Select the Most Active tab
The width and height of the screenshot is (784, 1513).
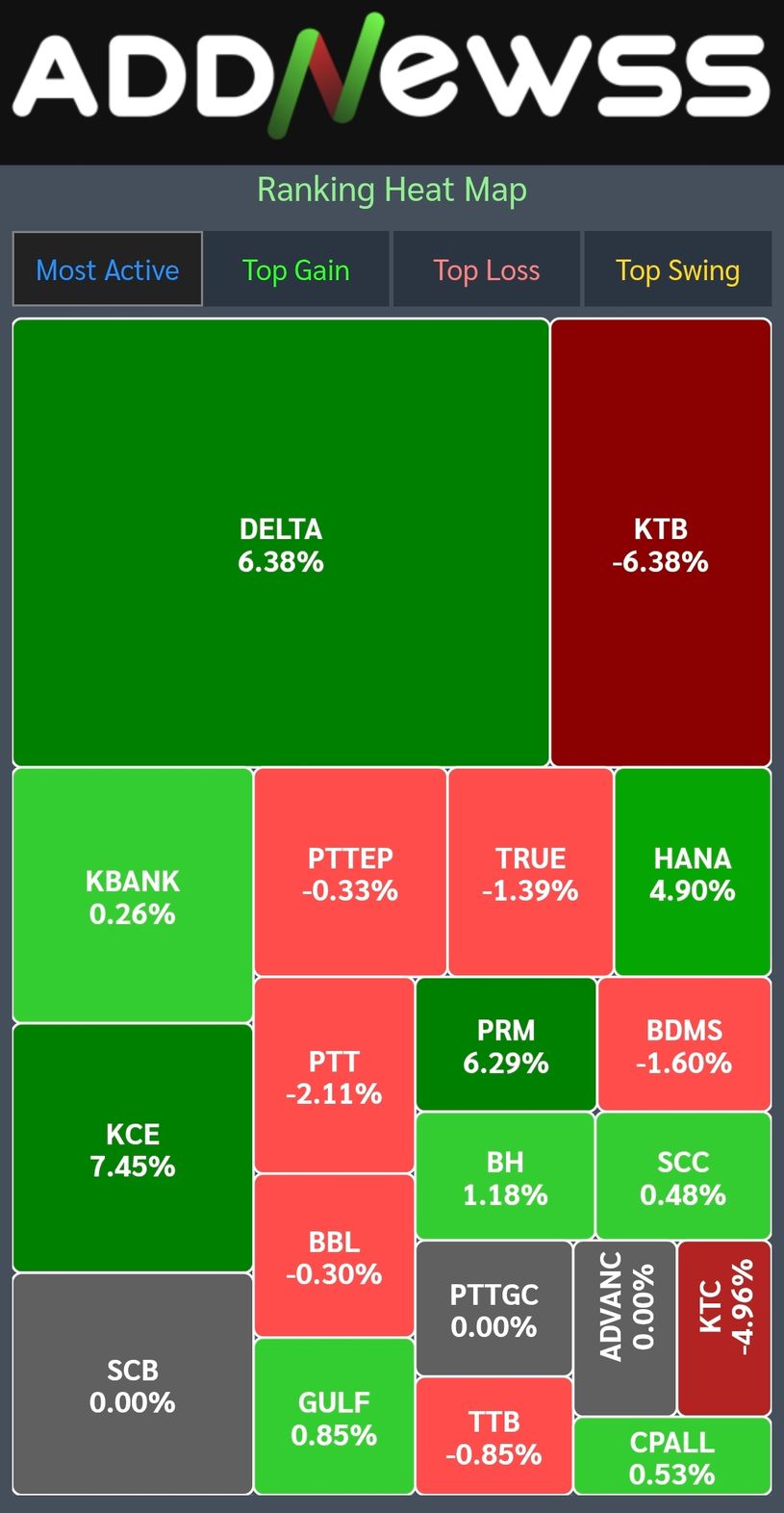(x=107, y=269)
